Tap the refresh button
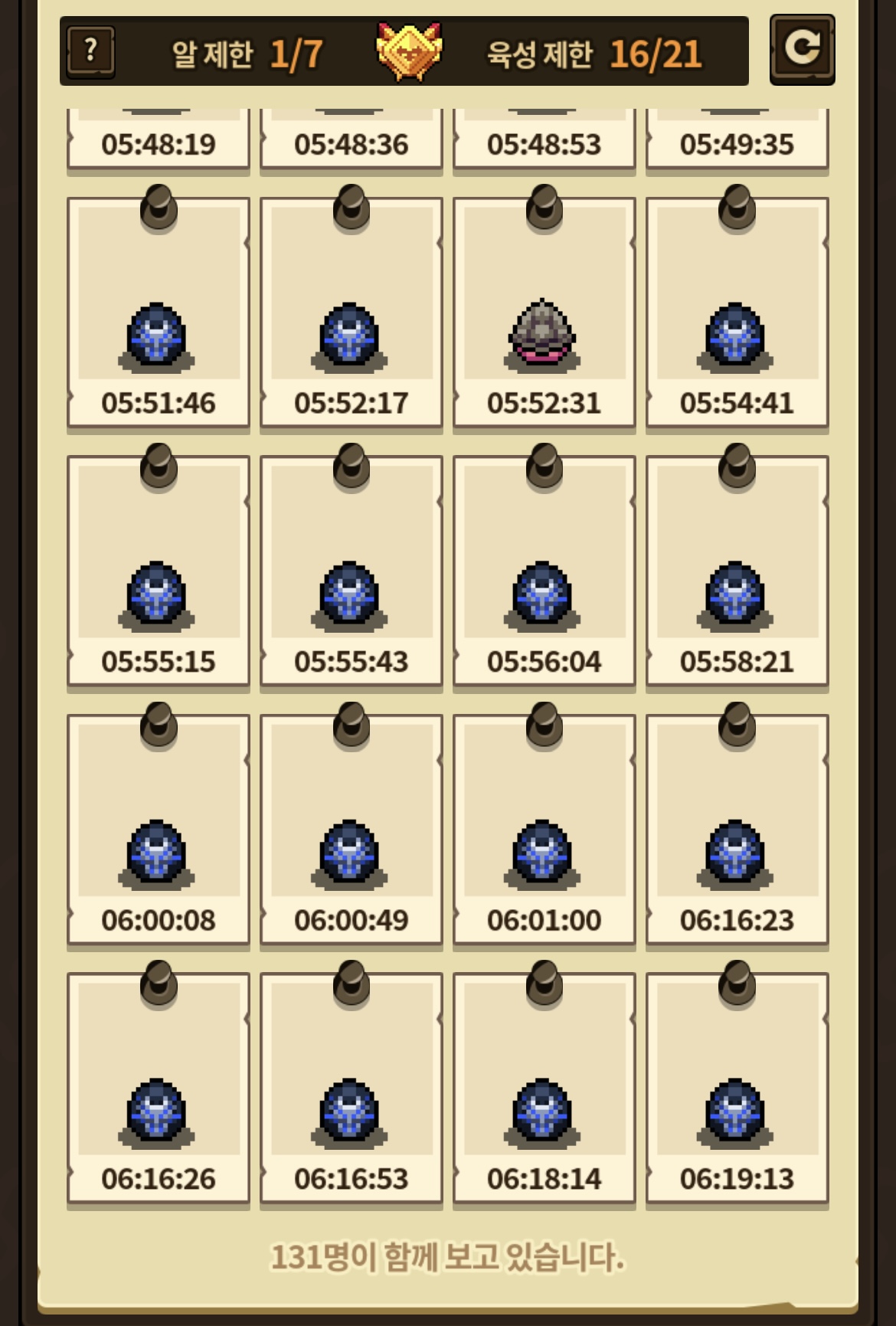The height and width of the screenshot is (1326, 896). pyautogui.click(x=802, y=49)
